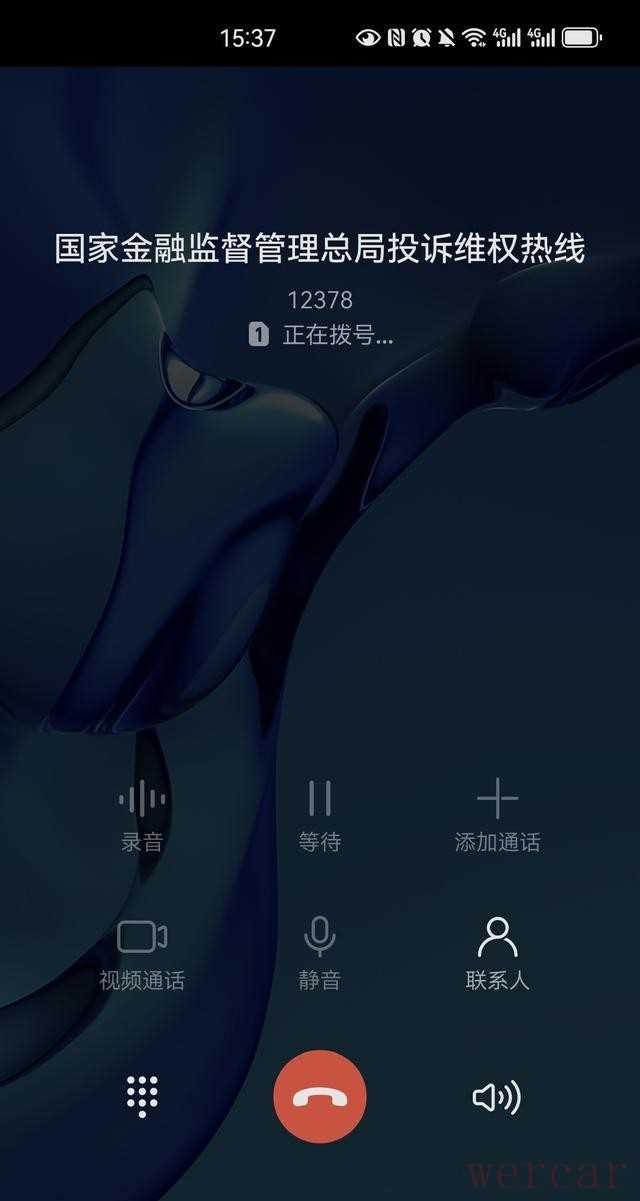Viewport: 640px width, 1201px height.
Task: Switch to 视频通话 video call
Action: coord(142,953)
